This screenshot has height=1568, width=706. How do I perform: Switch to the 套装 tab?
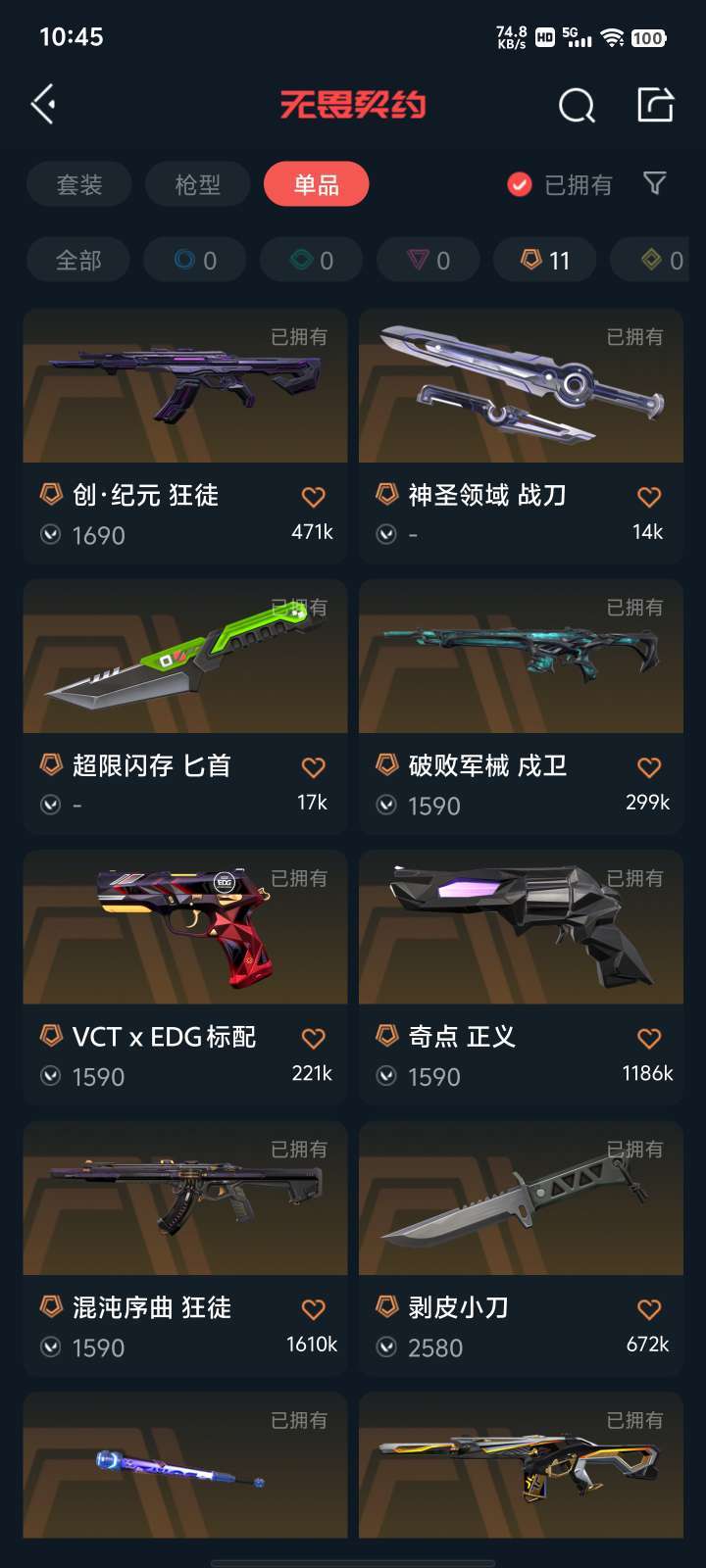tap(79, 184)
